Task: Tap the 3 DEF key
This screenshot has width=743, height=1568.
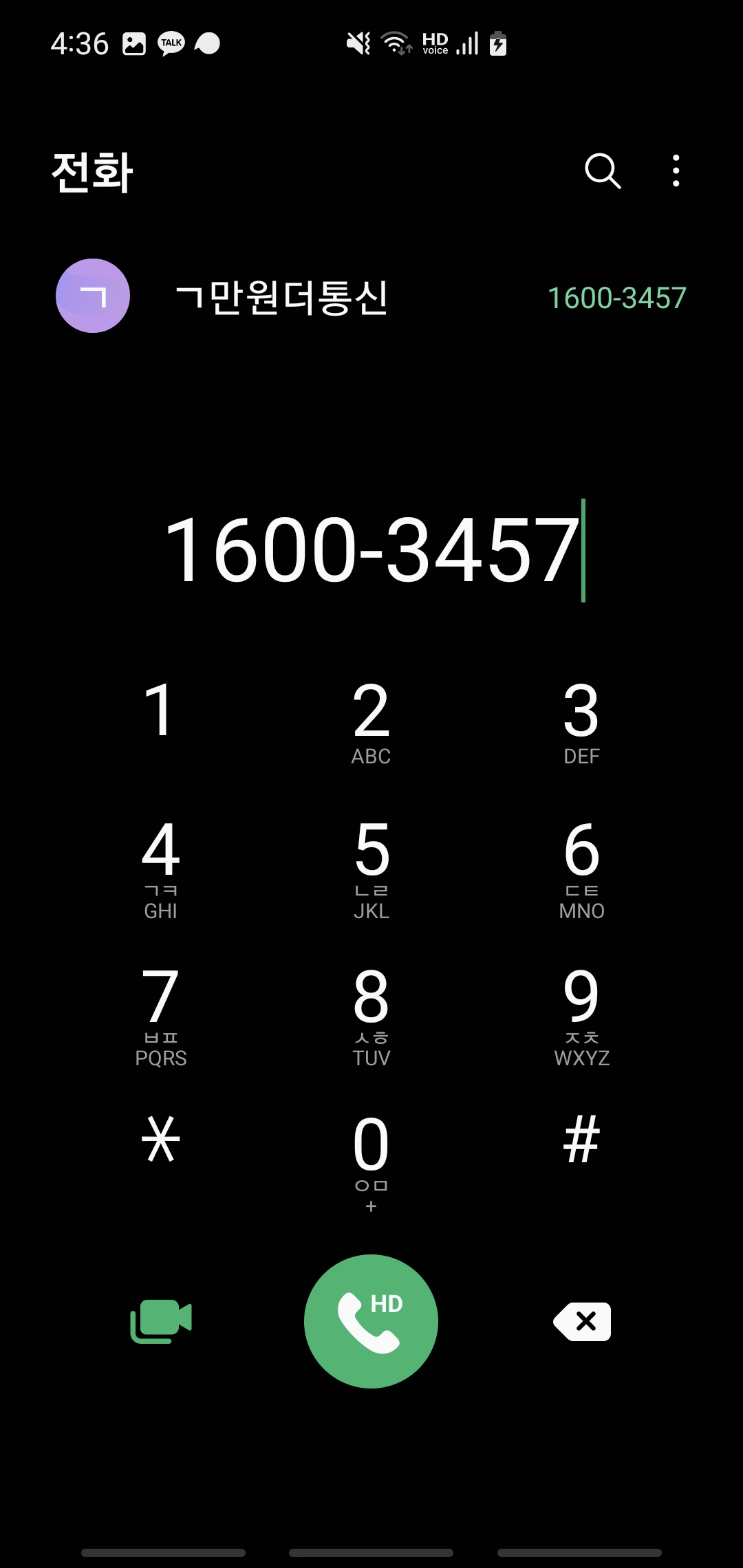Action: click(x=582, y=722)
